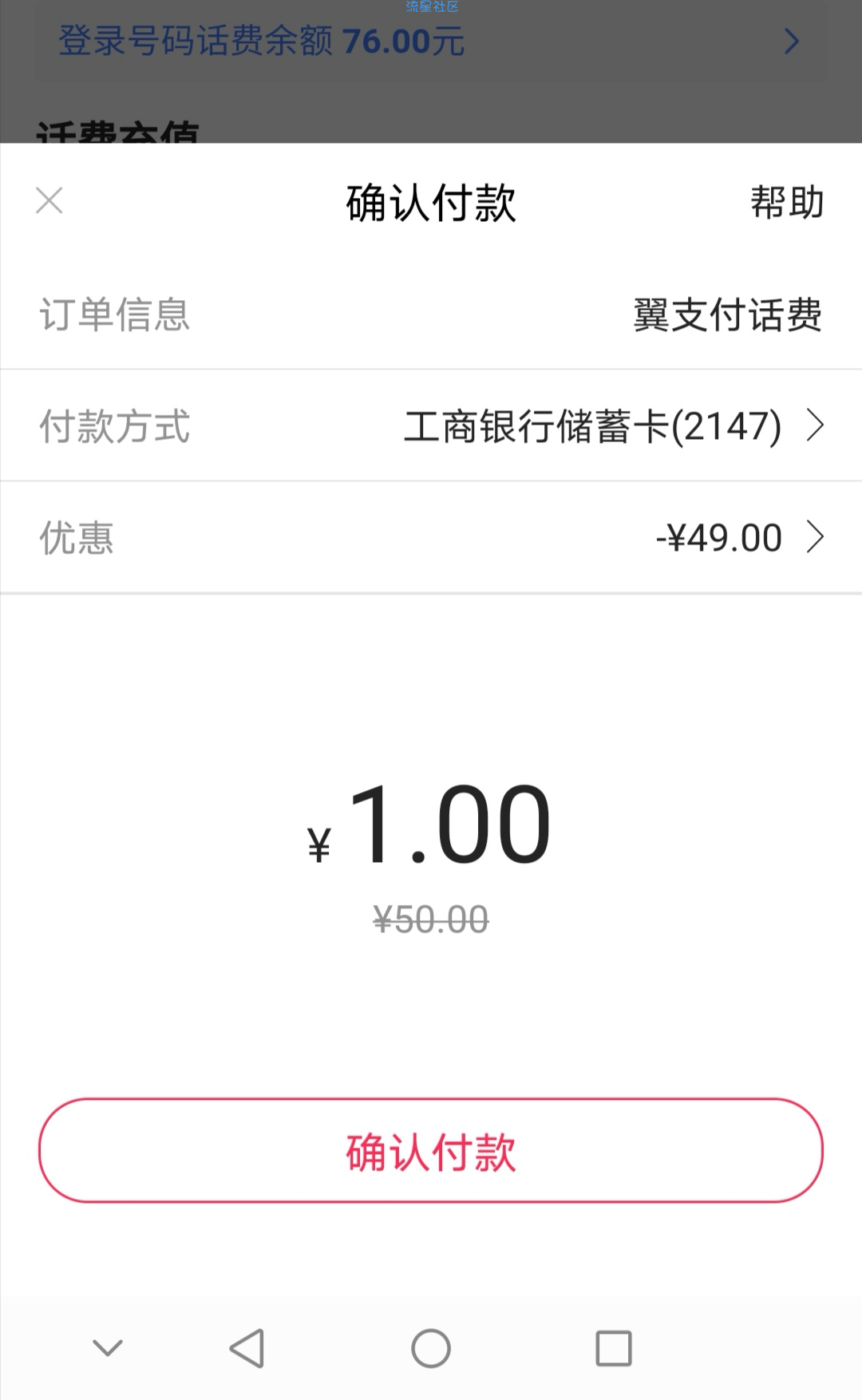Open 帮助 help for payment
Image resolution: width=862 pixels, height=1400 pixels.
[x=786, y=202]
